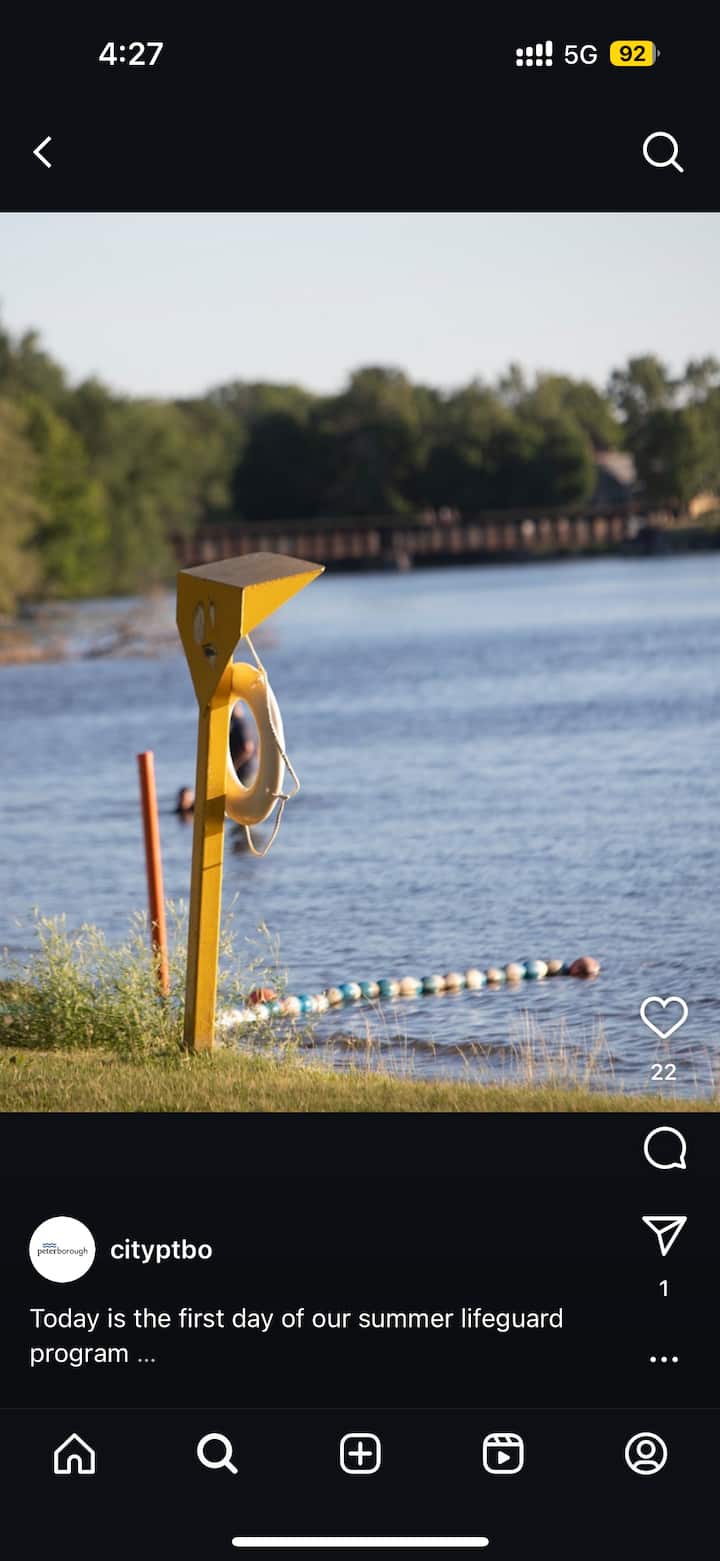Open the Search and Explore tab
The width and height of the screenshot is (720, 1561).
(217, 1453)
